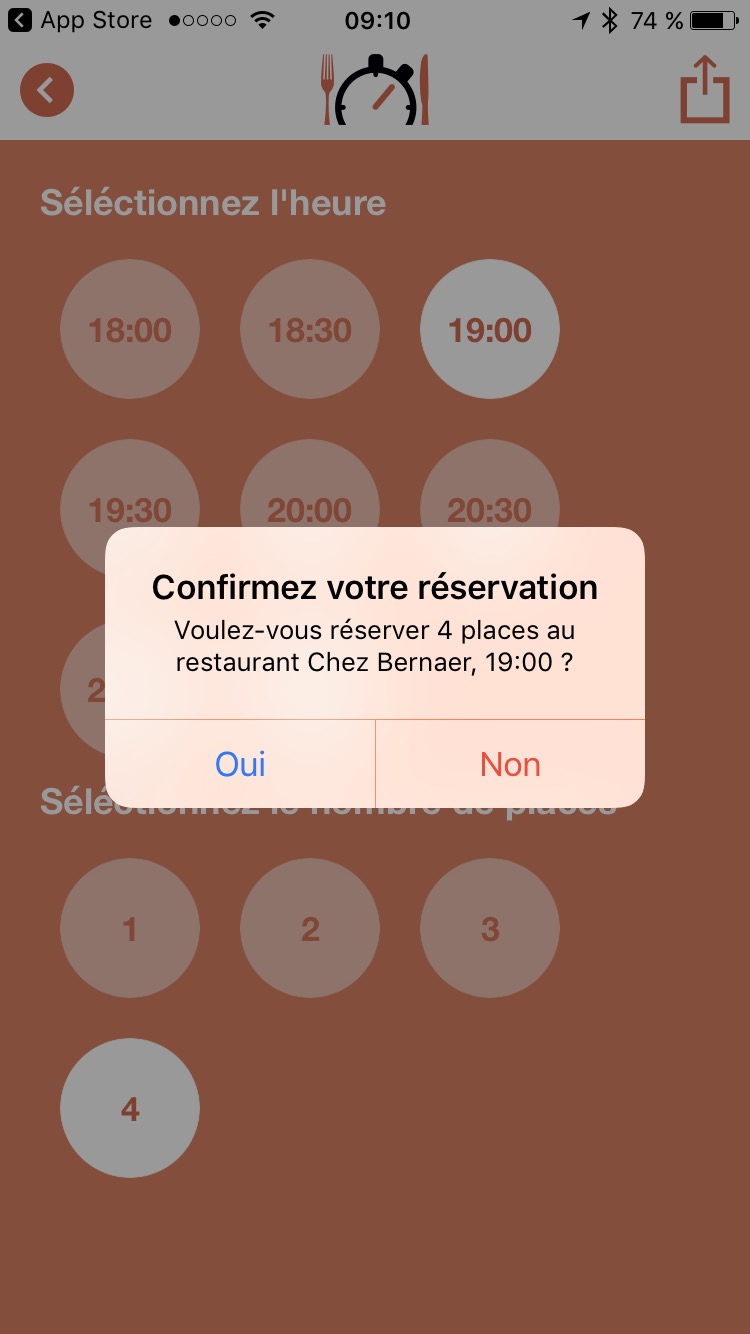The image size is (750, 1334).
Task: Confirm the reservation with Oui
Action: click(240, 764)
